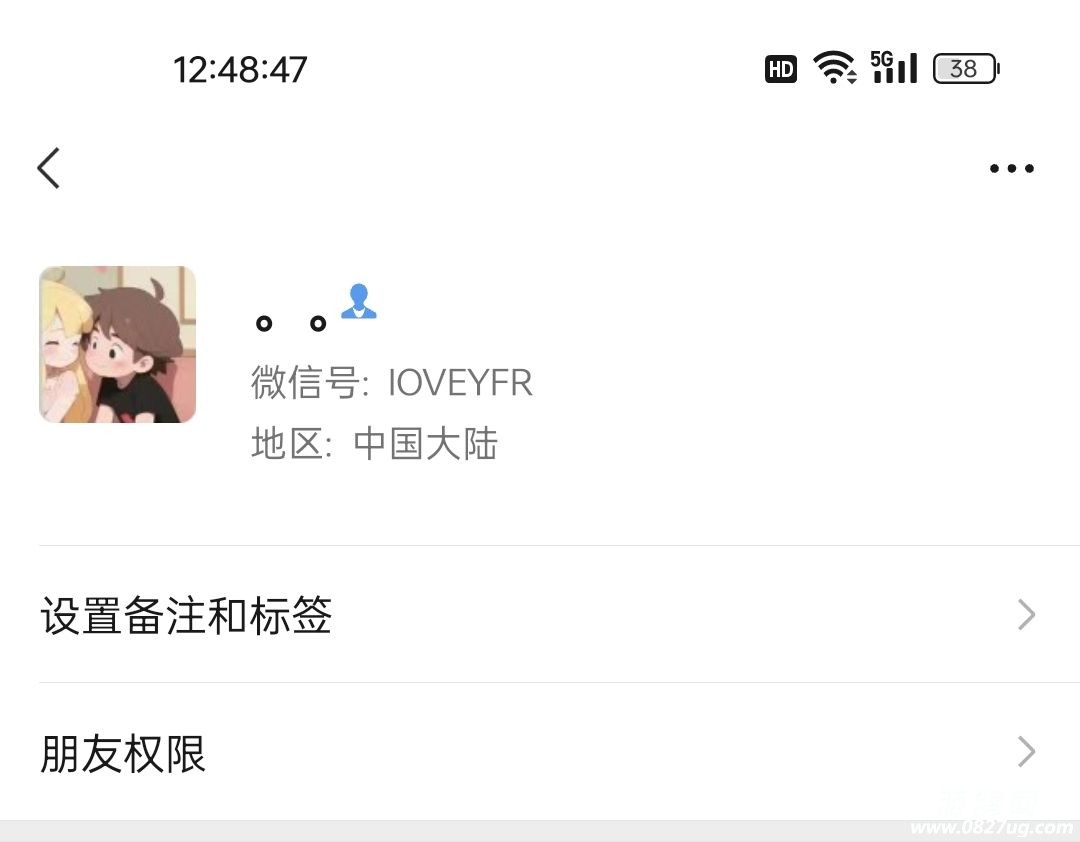Open the three-dot overflow menu
The height and width of the screenshot is (842, 1080).
tap(1011, 169)
